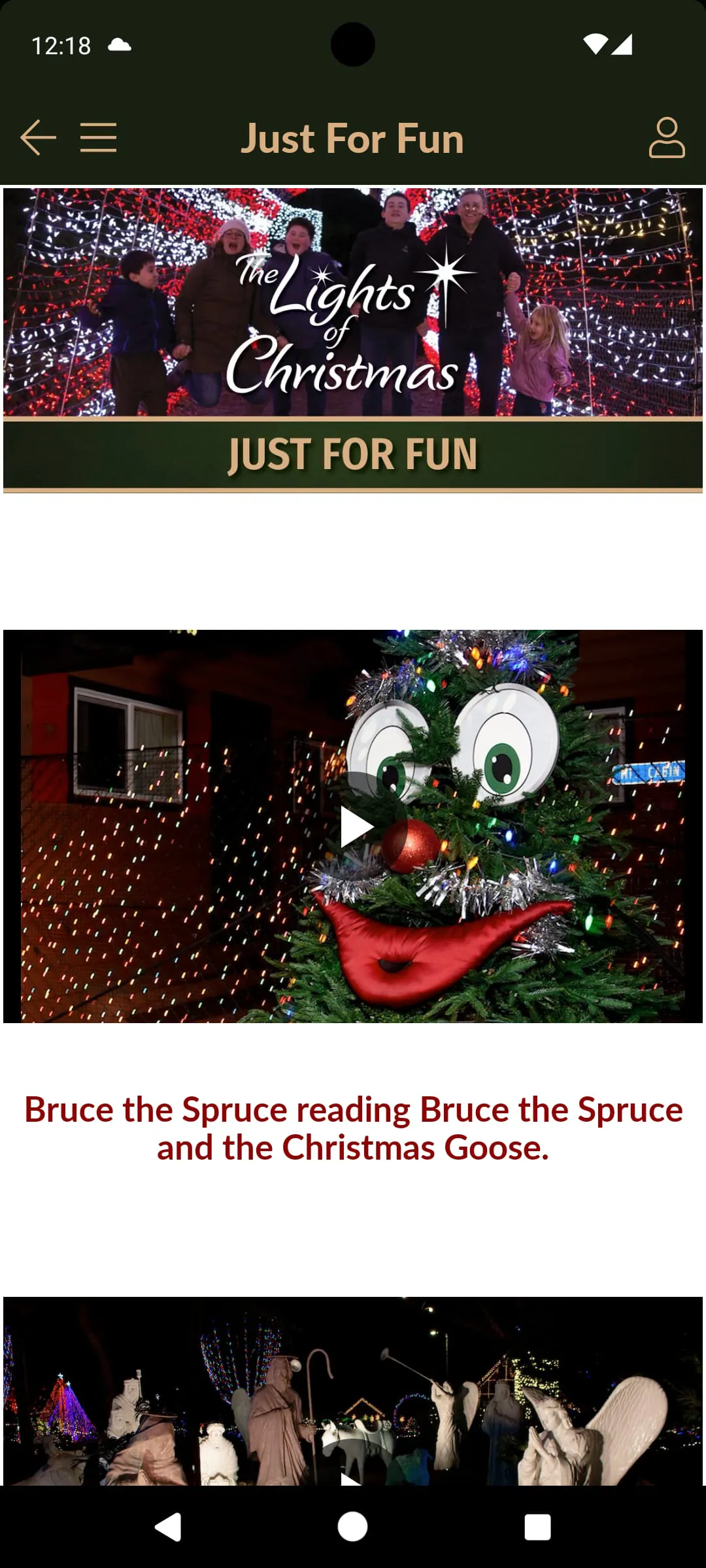Image resolution: width=706 pixels, height=1568 pixels.
Task: Open the hamburger navigation menu
Action: 99,138
